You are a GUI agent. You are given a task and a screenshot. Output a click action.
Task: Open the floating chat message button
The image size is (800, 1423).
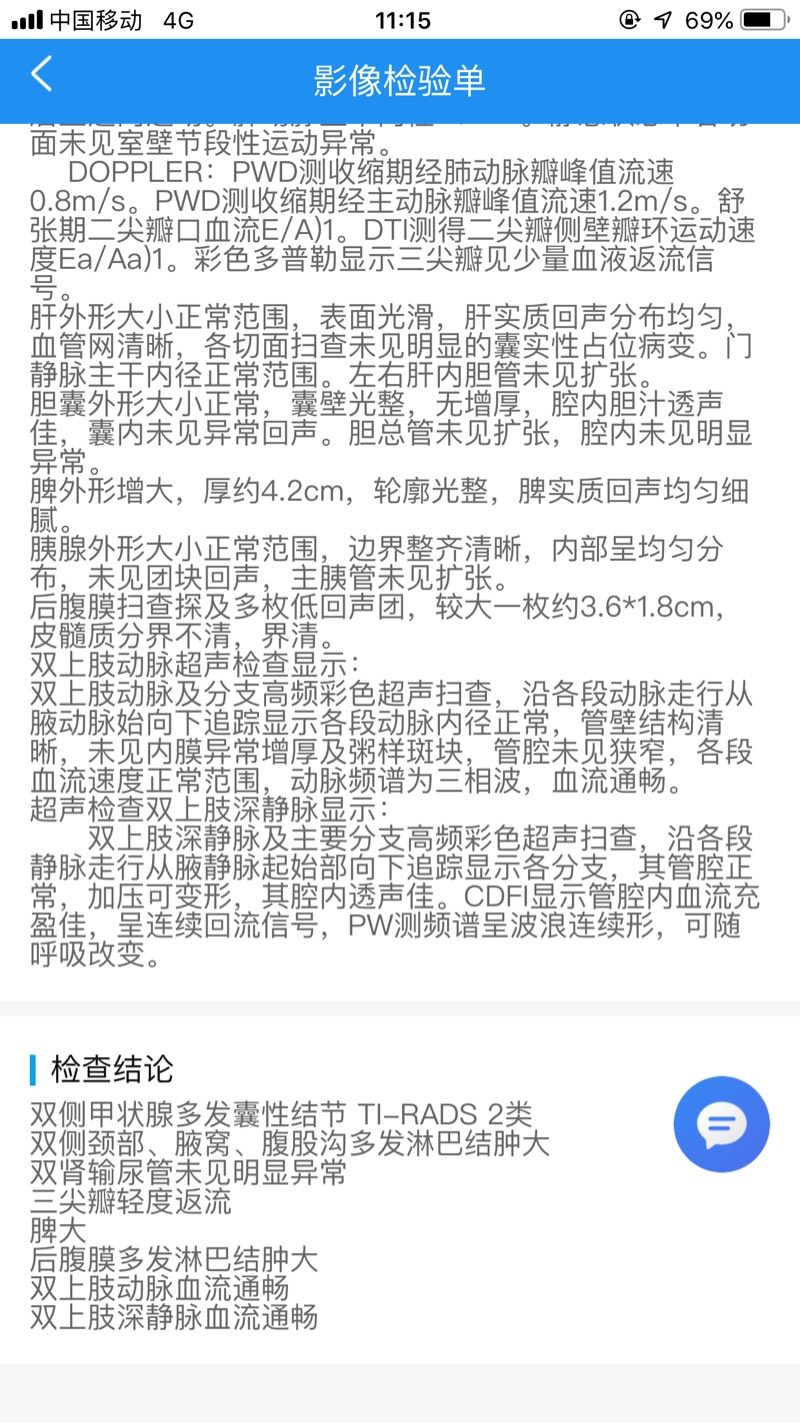[x=721, y=1124]
